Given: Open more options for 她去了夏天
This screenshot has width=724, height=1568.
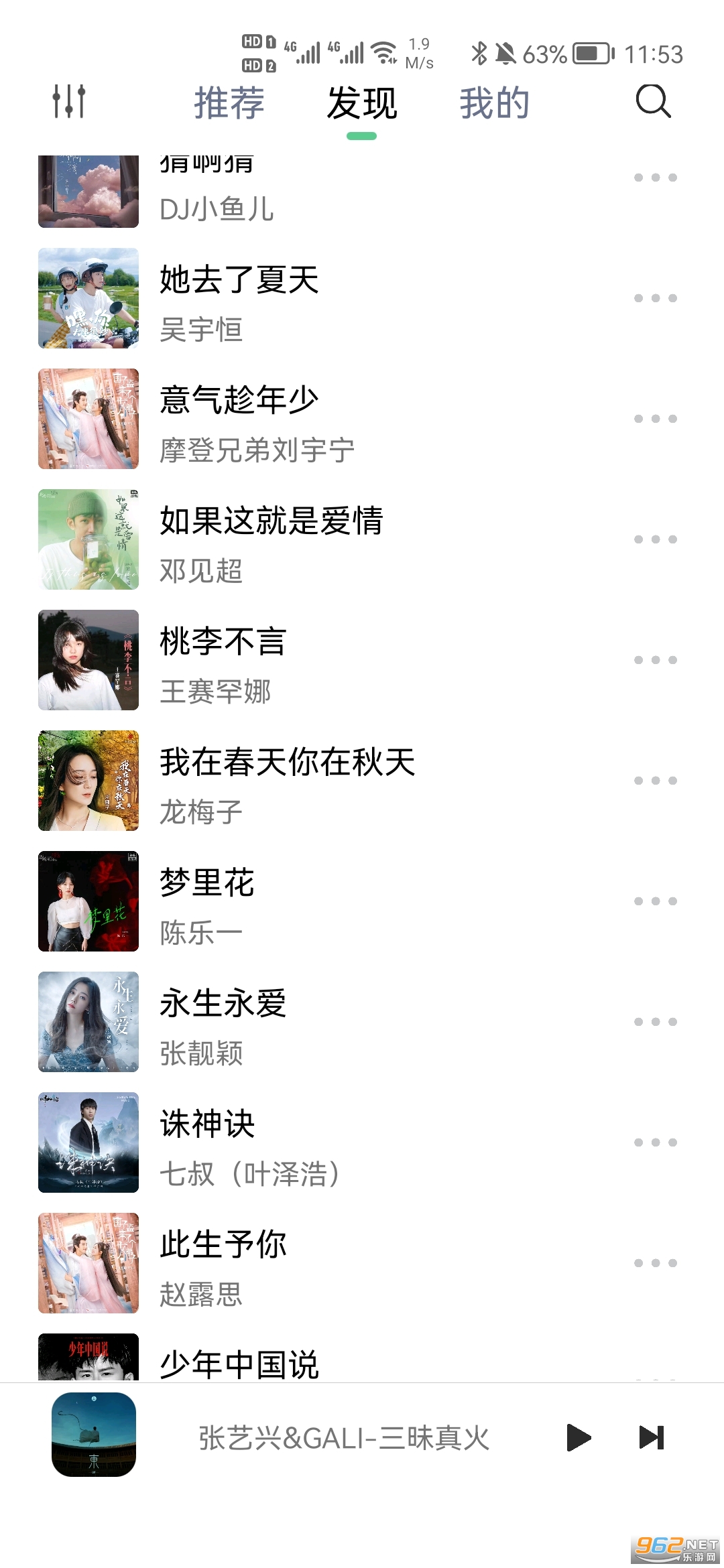Looking at the screenshot, I should 655,298.
